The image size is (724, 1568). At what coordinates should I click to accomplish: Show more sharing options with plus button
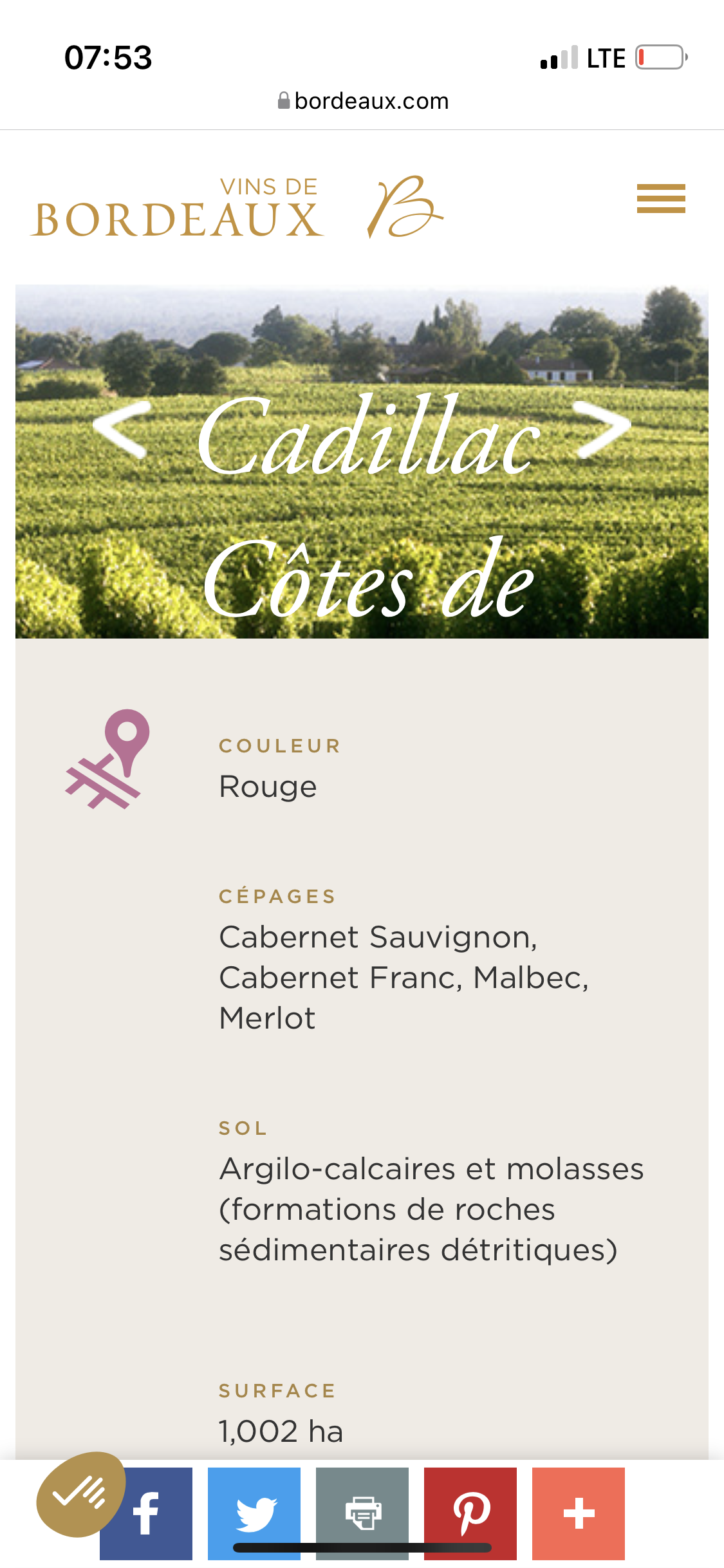[x=579, y=1513]
